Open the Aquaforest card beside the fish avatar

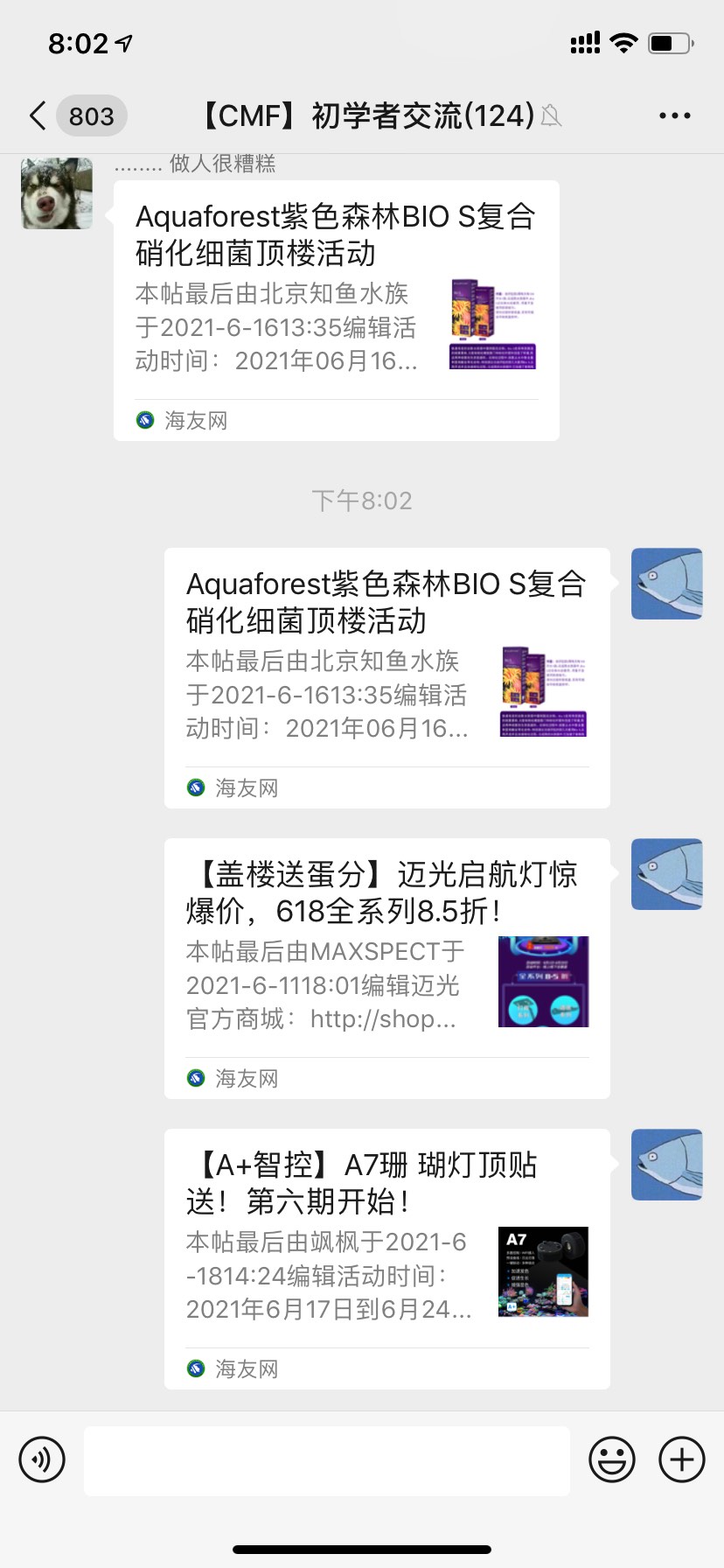pyautogui.click(x=386, y=678)
